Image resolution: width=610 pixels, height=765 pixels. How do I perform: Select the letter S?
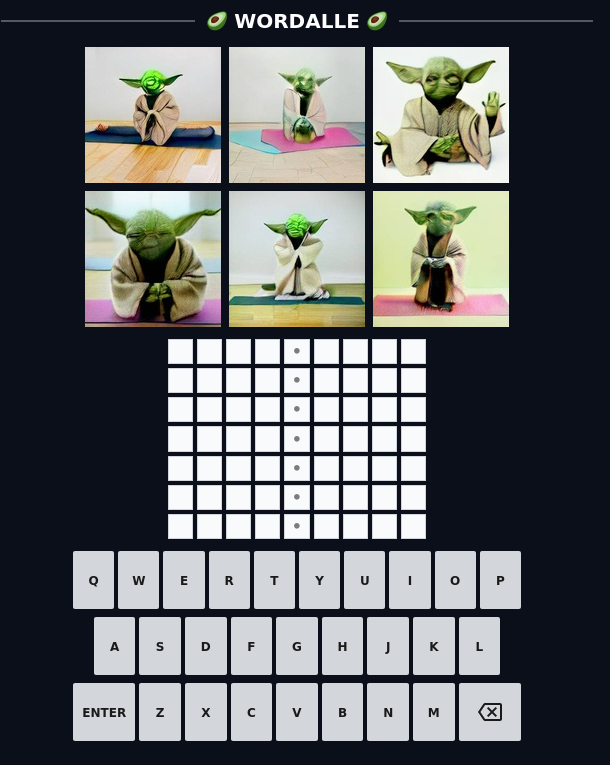click(x=160, y=646)
